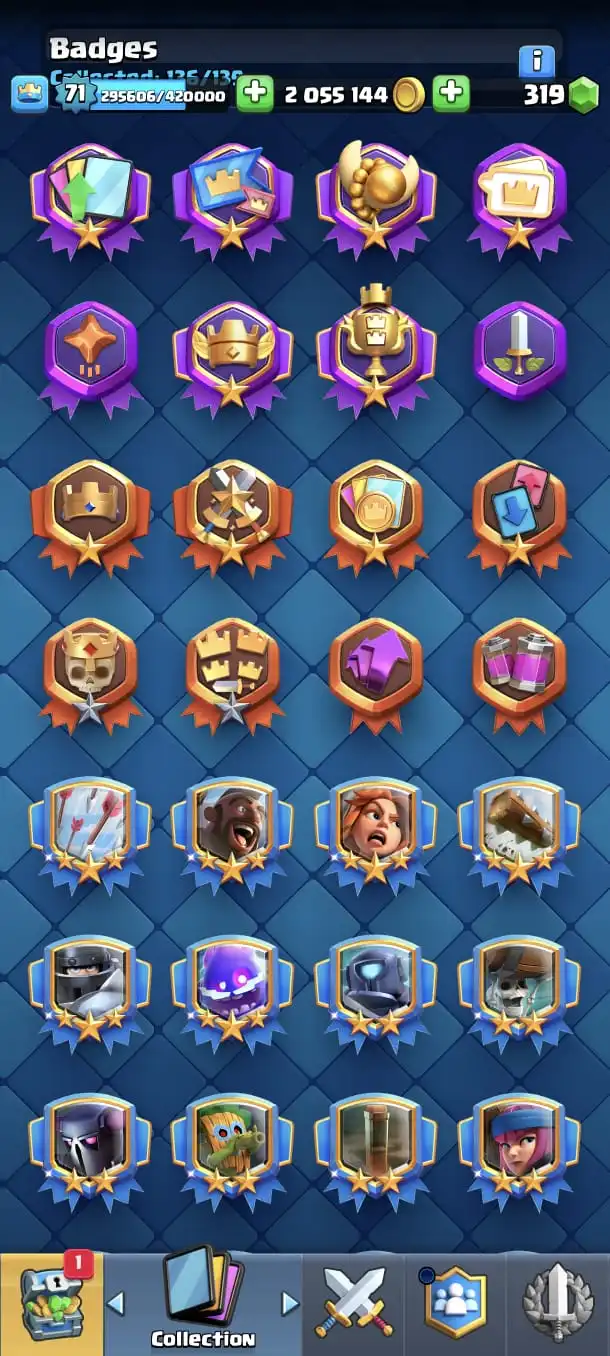
Task: Tap the left arrow beside Collection
Action: pyautogui.click(x=116, y=1303)
